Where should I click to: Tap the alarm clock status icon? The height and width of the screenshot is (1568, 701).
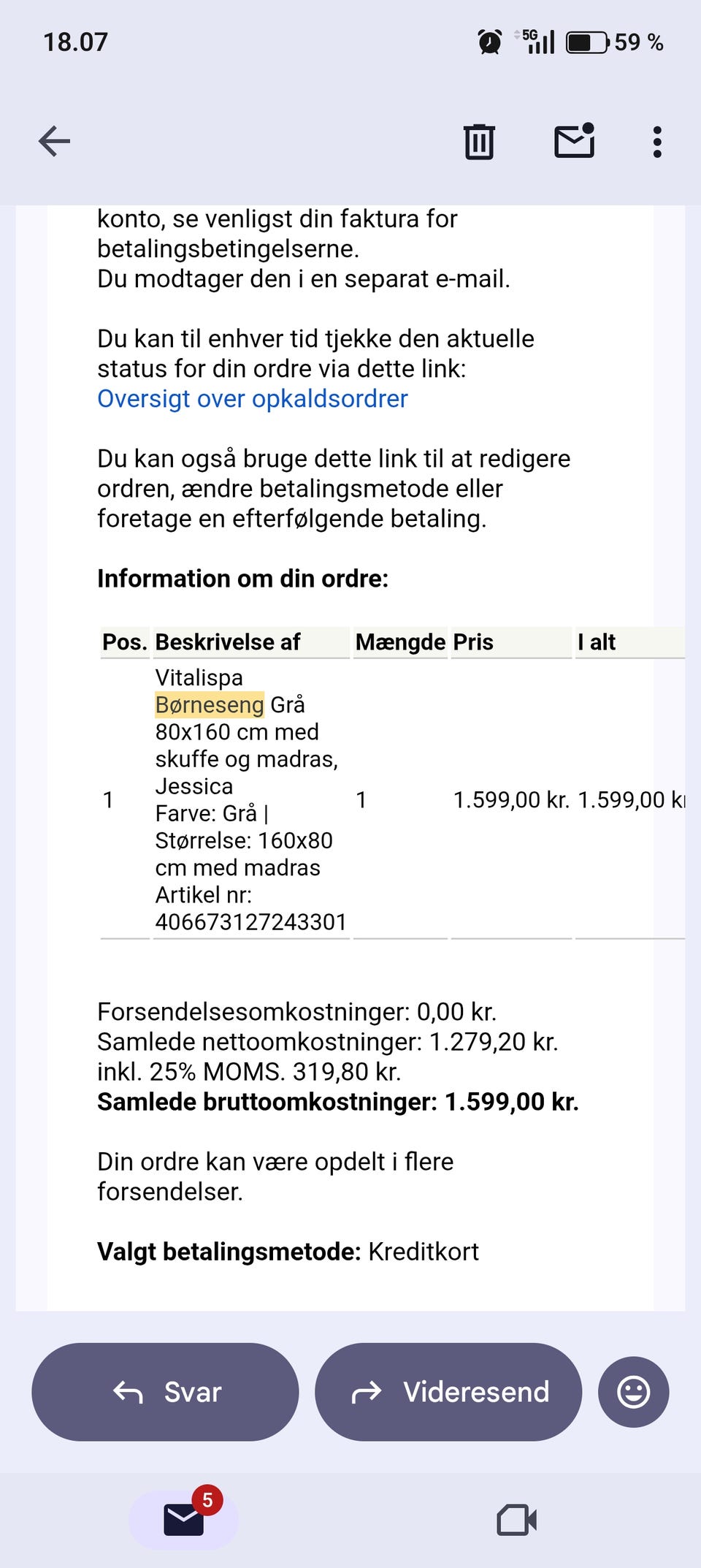(488, 42)
